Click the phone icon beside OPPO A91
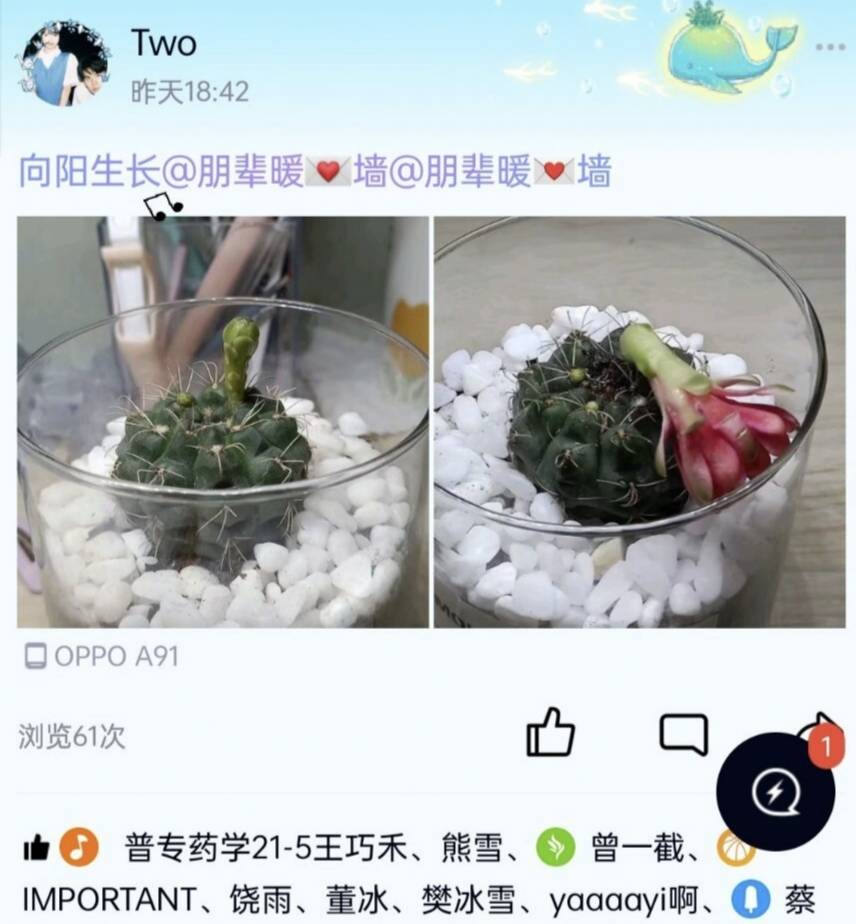Screen dimensions: 856x924 pos(40,655)
